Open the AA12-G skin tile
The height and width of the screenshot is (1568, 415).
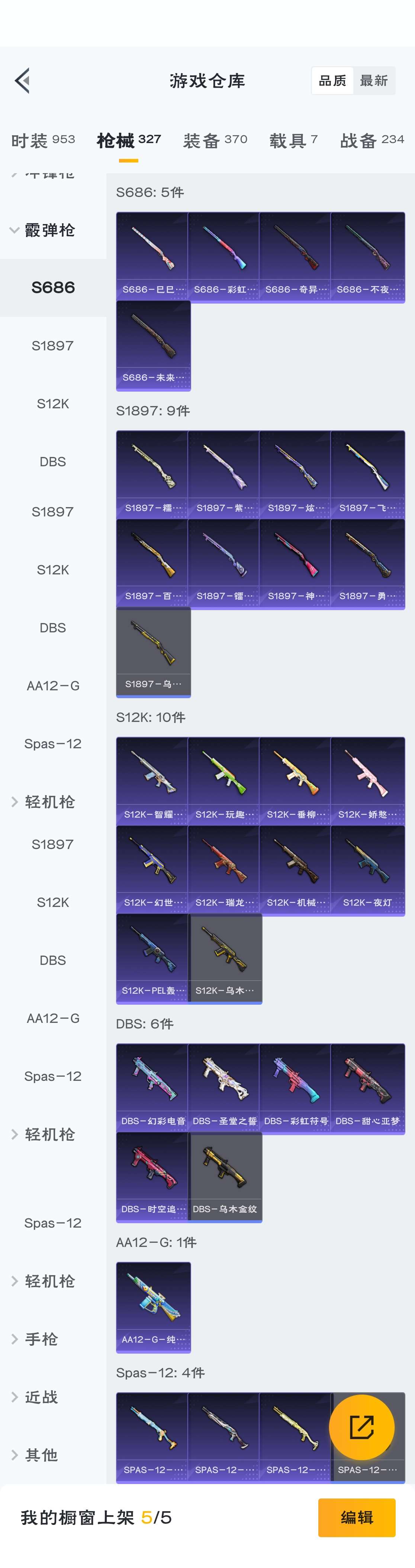pyautogui.click(x=153, y=1307)
